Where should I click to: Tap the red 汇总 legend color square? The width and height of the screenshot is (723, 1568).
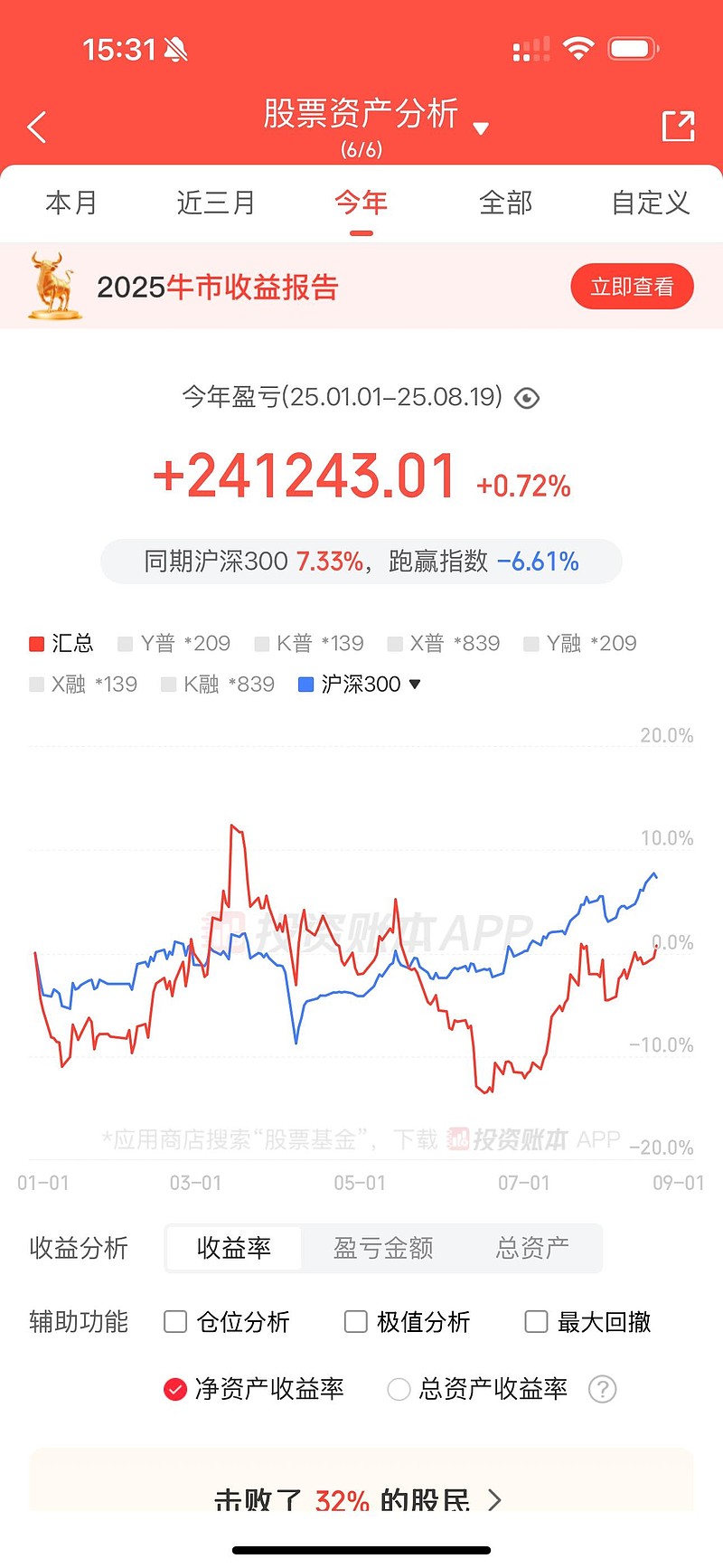pos(37,643)
